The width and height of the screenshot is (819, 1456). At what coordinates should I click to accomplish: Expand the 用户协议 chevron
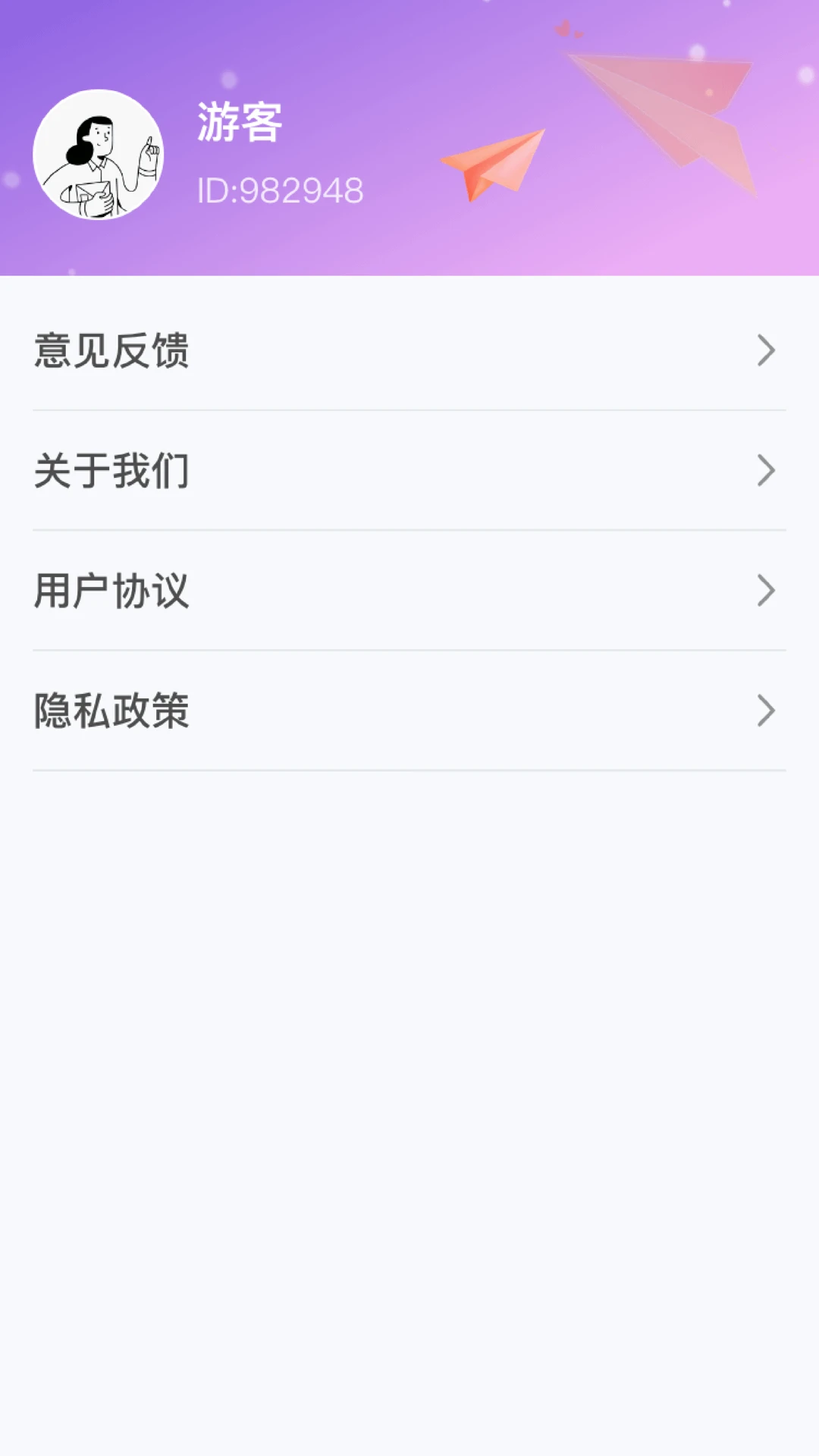point(767,591)
